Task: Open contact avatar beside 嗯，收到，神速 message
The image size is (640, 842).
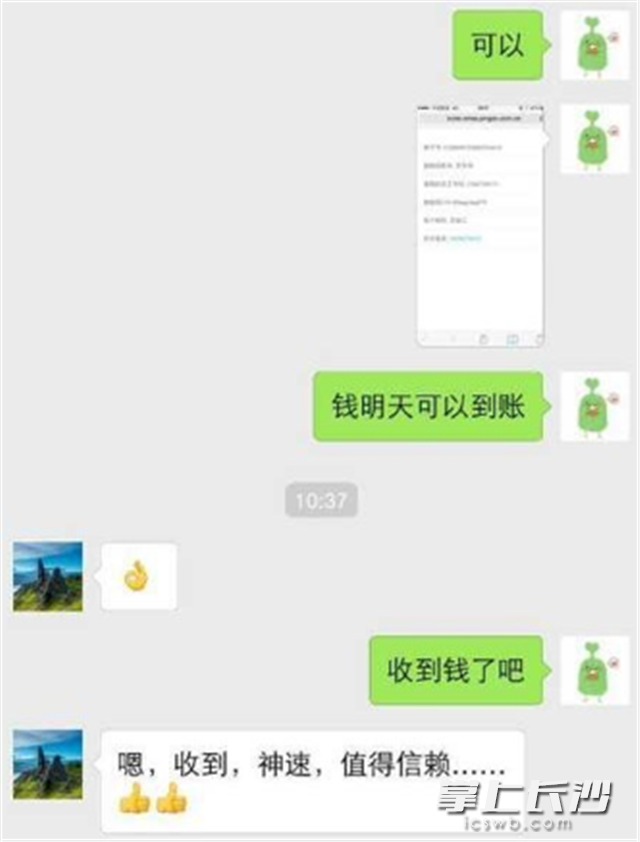Action: (x=48, y=764)
